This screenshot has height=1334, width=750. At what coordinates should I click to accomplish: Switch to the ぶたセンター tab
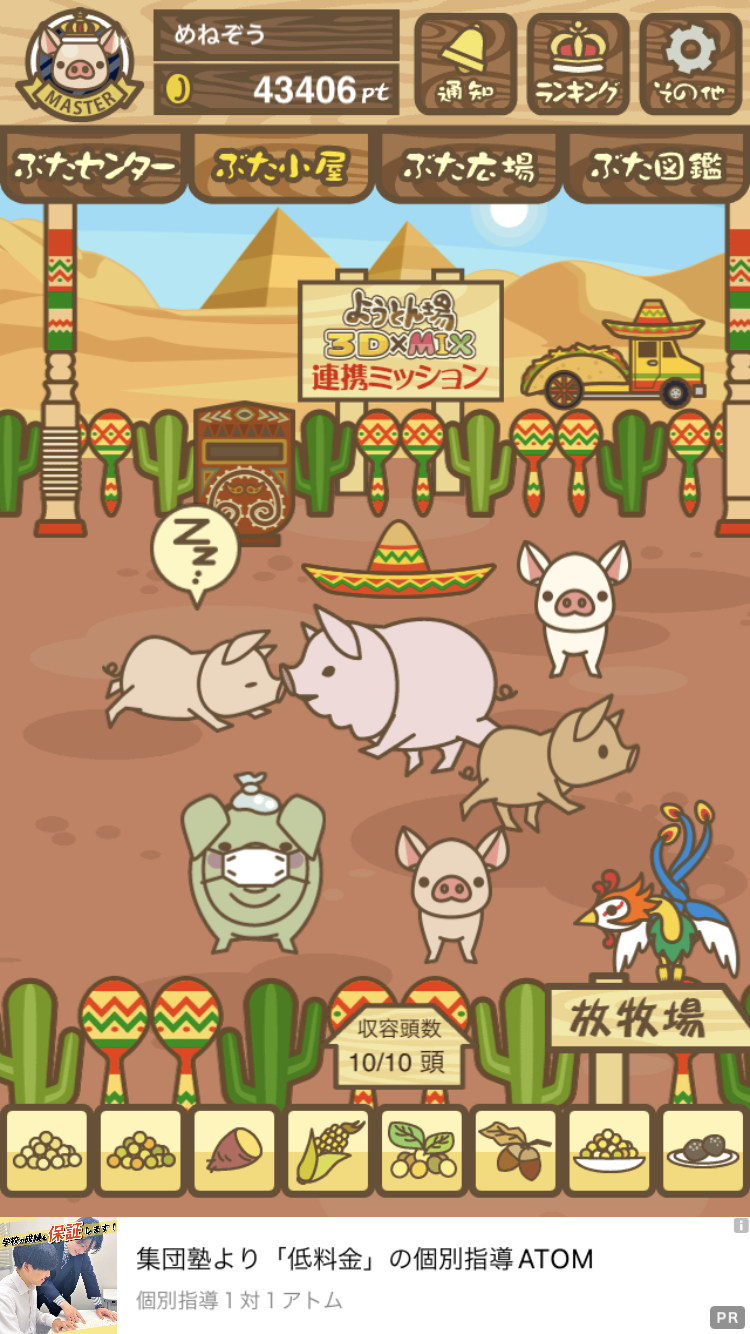94,166
